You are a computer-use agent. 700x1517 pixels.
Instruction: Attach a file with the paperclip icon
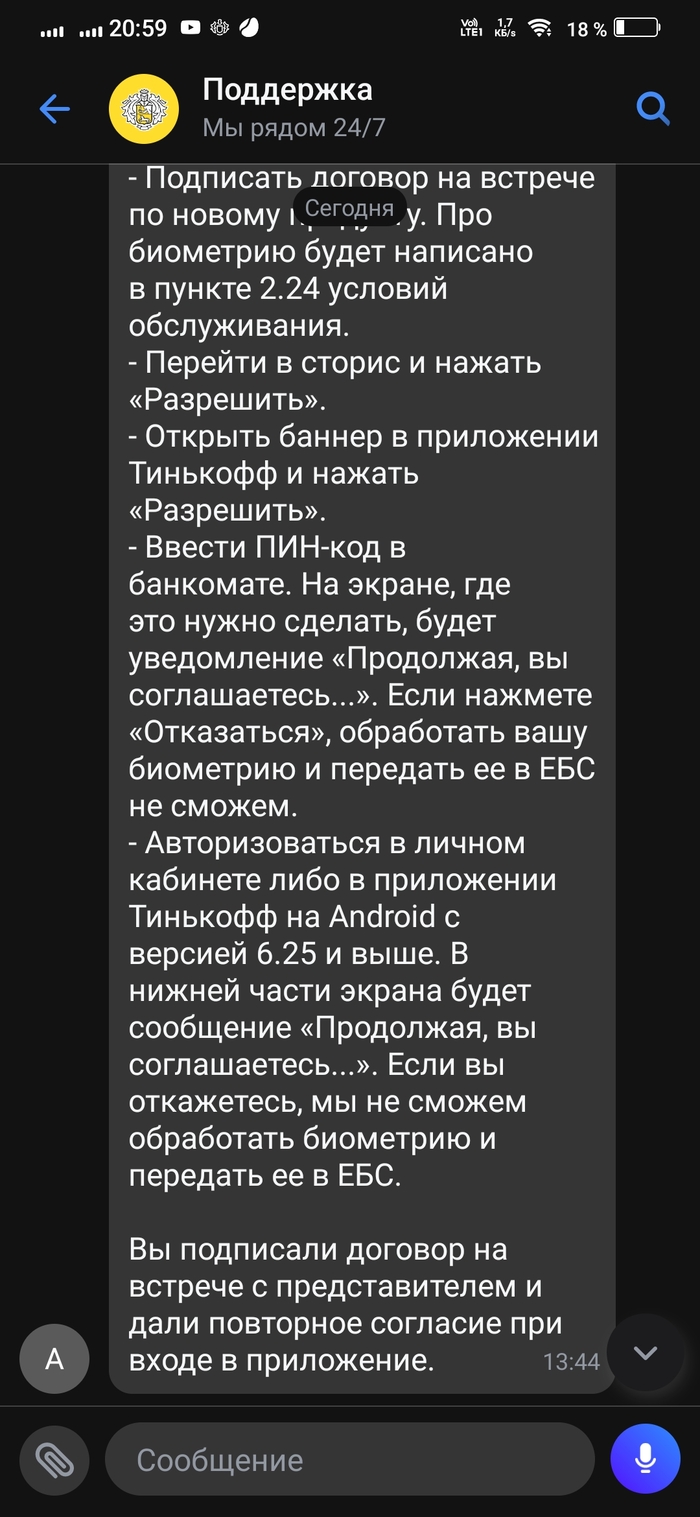point(54,1460)
